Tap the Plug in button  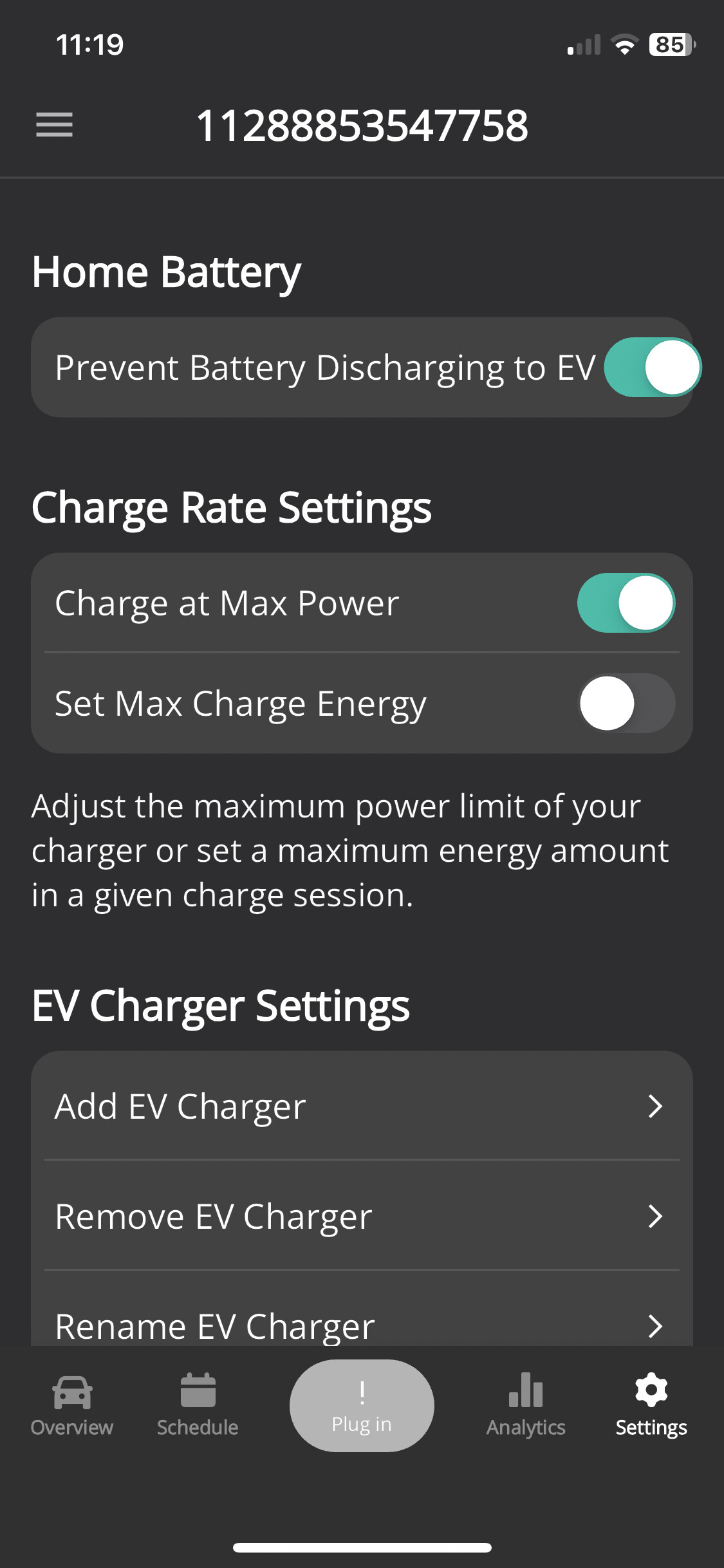tap(362, 1406)
